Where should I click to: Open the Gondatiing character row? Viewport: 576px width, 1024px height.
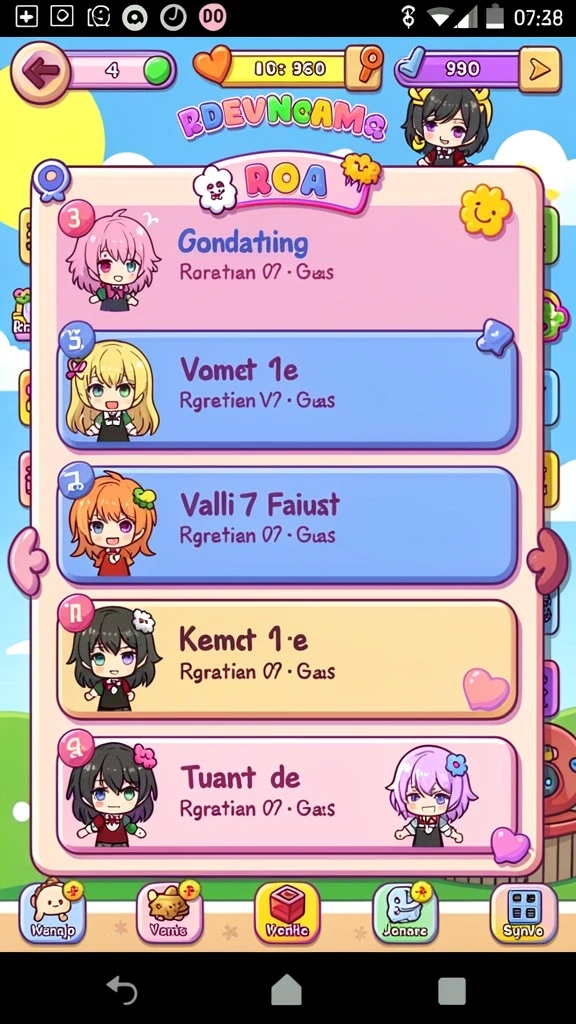click(x=287, y=265)
